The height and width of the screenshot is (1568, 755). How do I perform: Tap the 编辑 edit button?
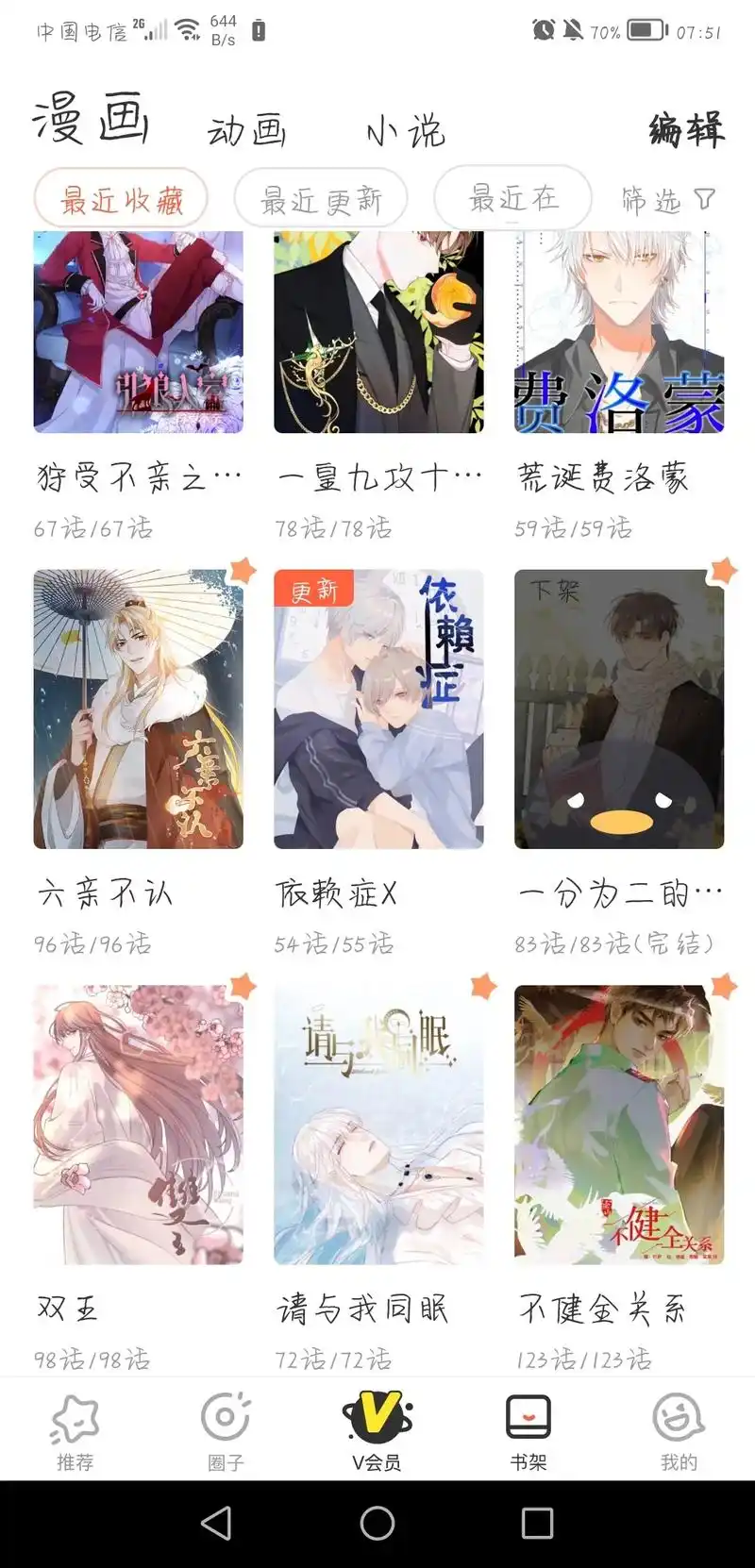tap(685, 132)
